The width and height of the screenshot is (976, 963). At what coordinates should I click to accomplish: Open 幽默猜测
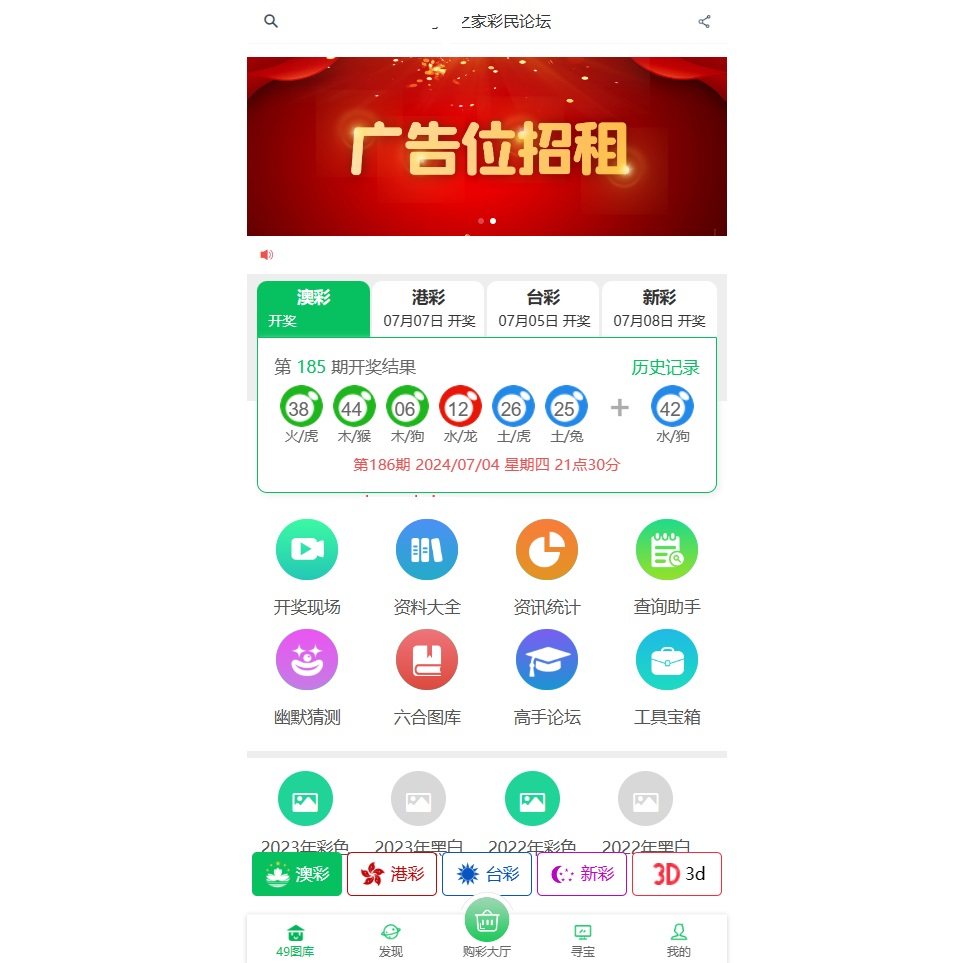click(307, 676)
